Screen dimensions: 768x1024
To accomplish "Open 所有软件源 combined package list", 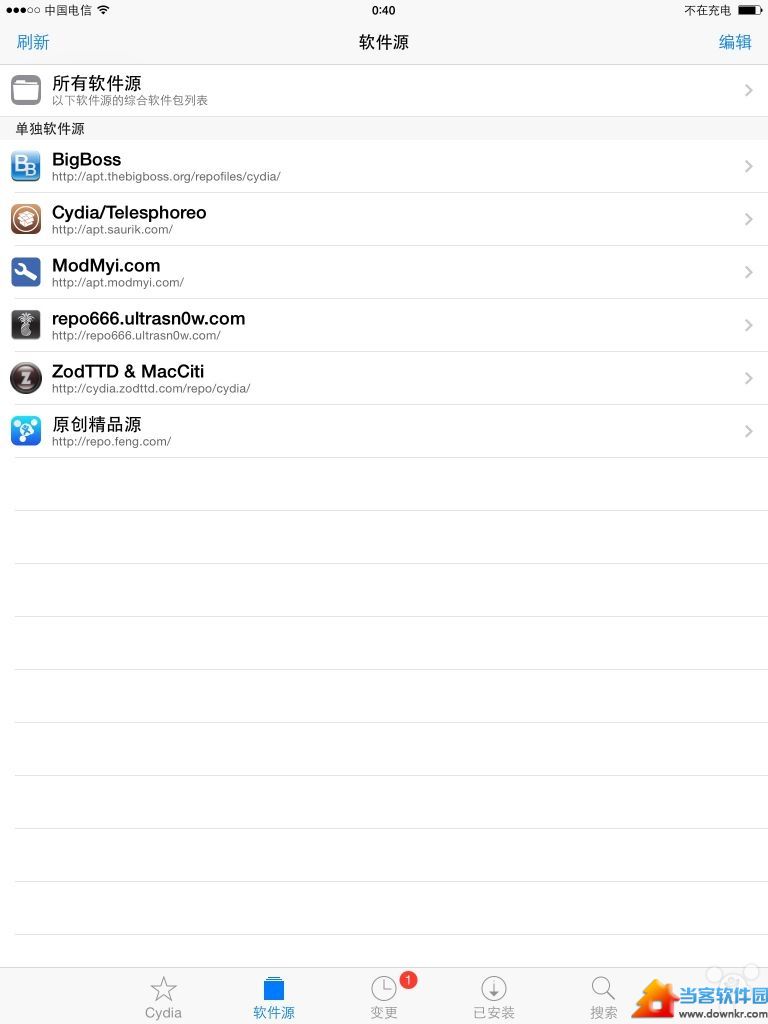I will [x=384, y=91].
